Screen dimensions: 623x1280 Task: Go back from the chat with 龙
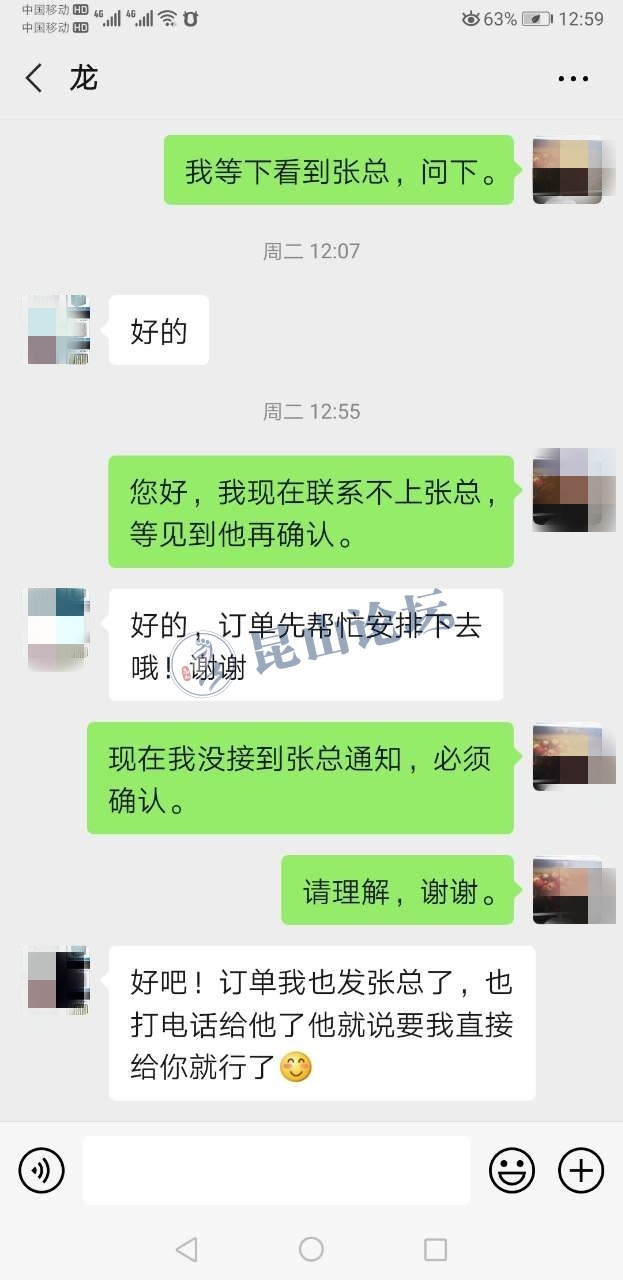(x=34, y=78)
